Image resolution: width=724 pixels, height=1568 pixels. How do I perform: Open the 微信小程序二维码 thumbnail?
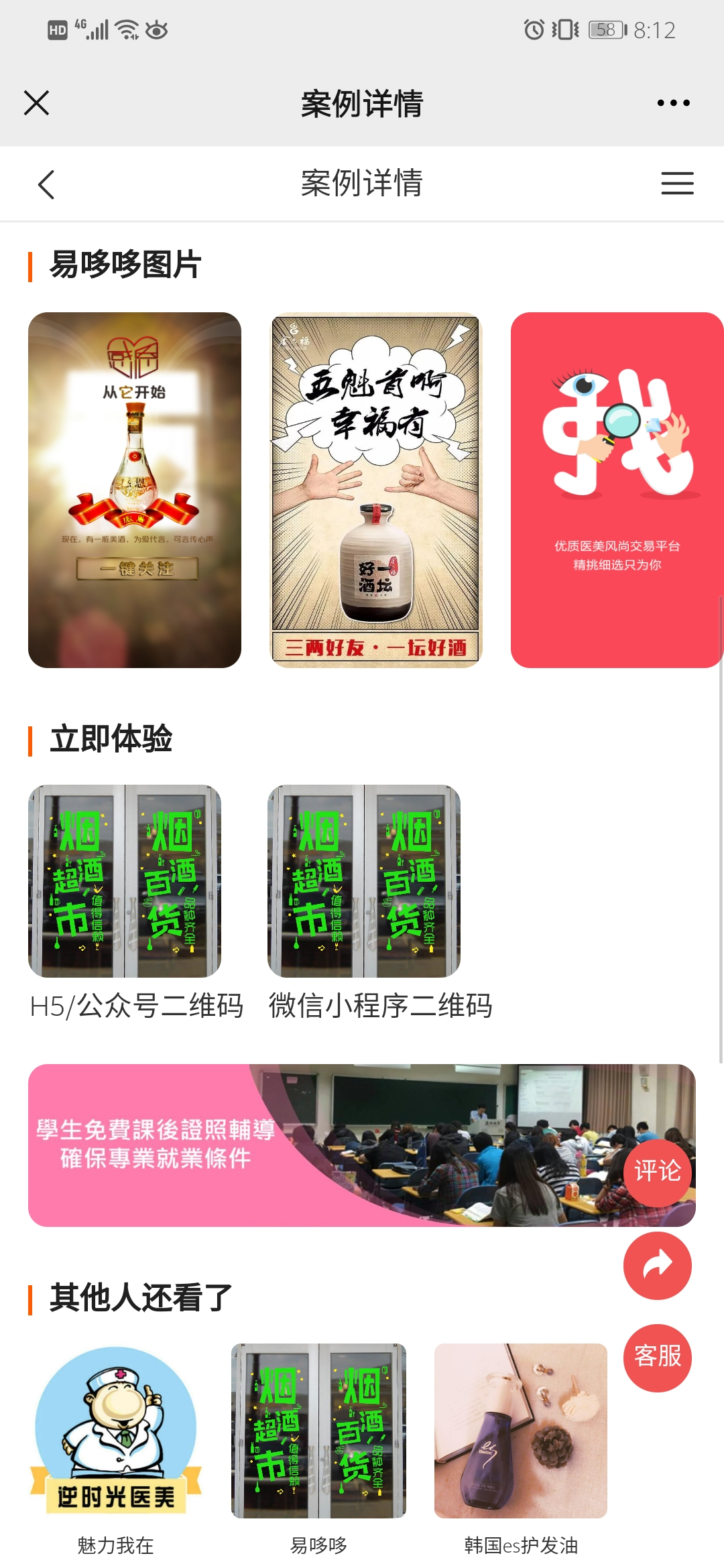364,880
